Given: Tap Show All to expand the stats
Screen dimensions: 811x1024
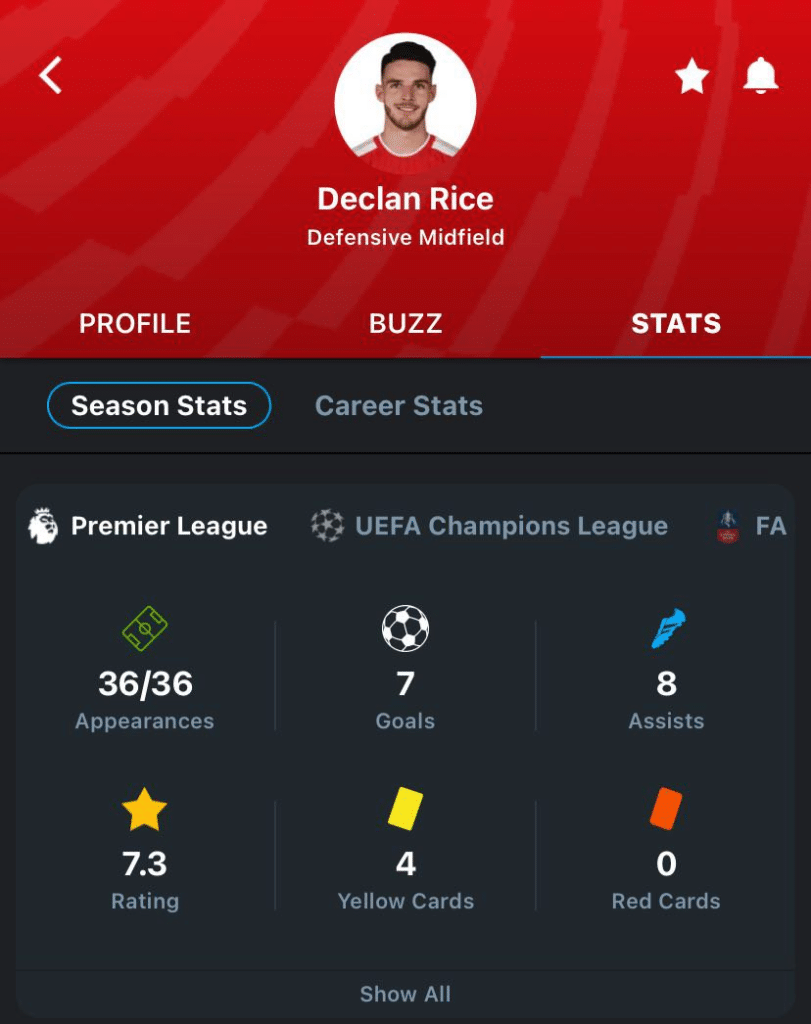Looking at the screenshot, I should coord(405,994).
